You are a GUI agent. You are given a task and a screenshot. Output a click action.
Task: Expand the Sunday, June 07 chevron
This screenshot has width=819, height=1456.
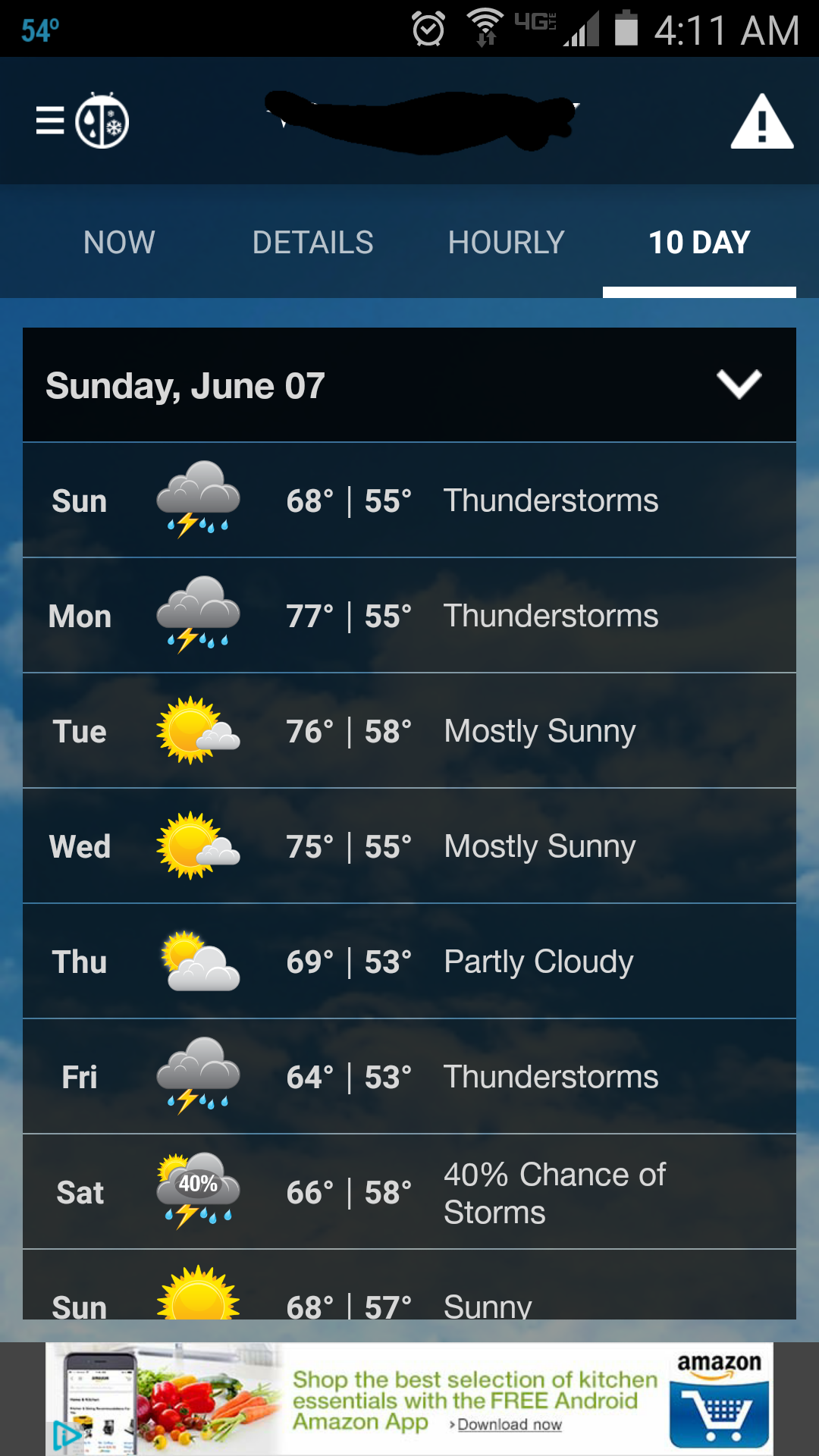point(739,384)
